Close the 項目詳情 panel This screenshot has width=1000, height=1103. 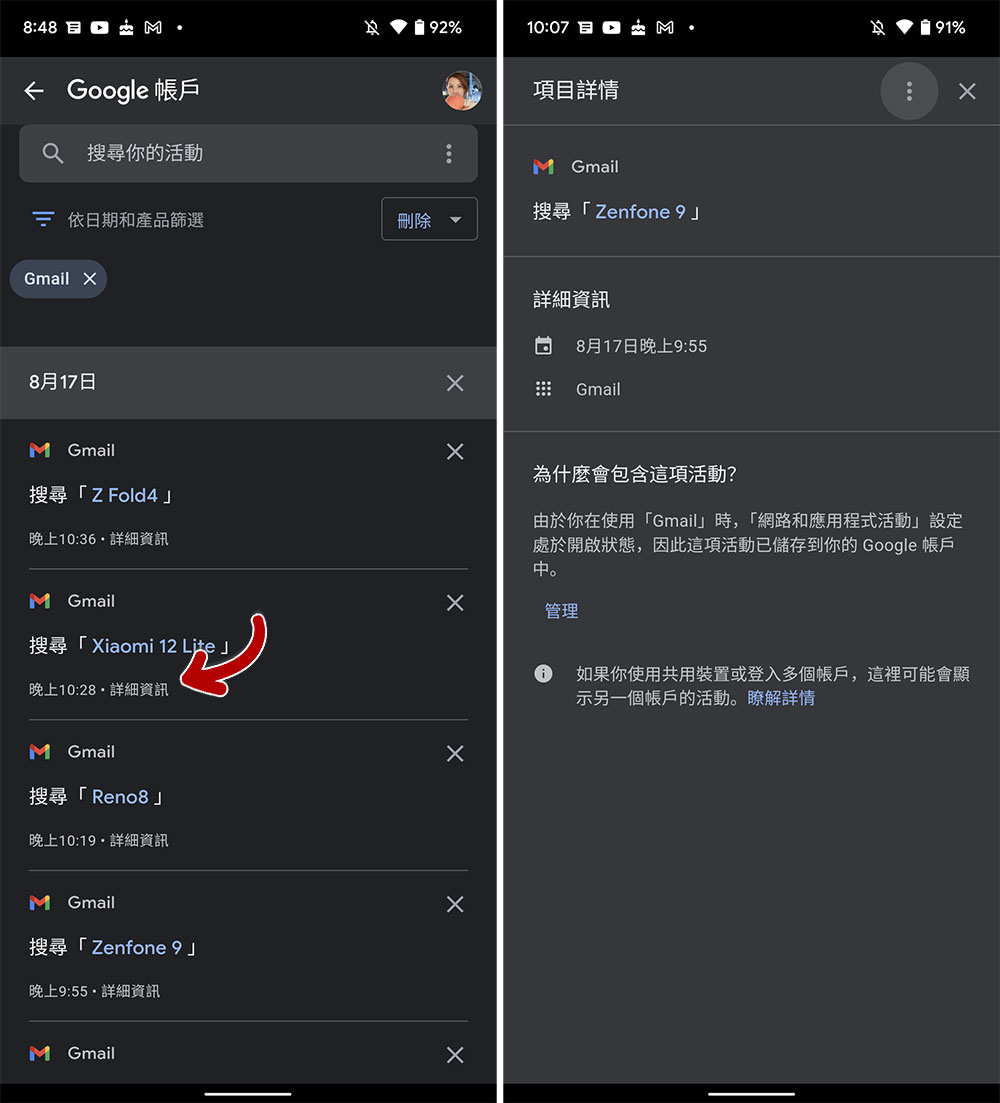point(967,91)
